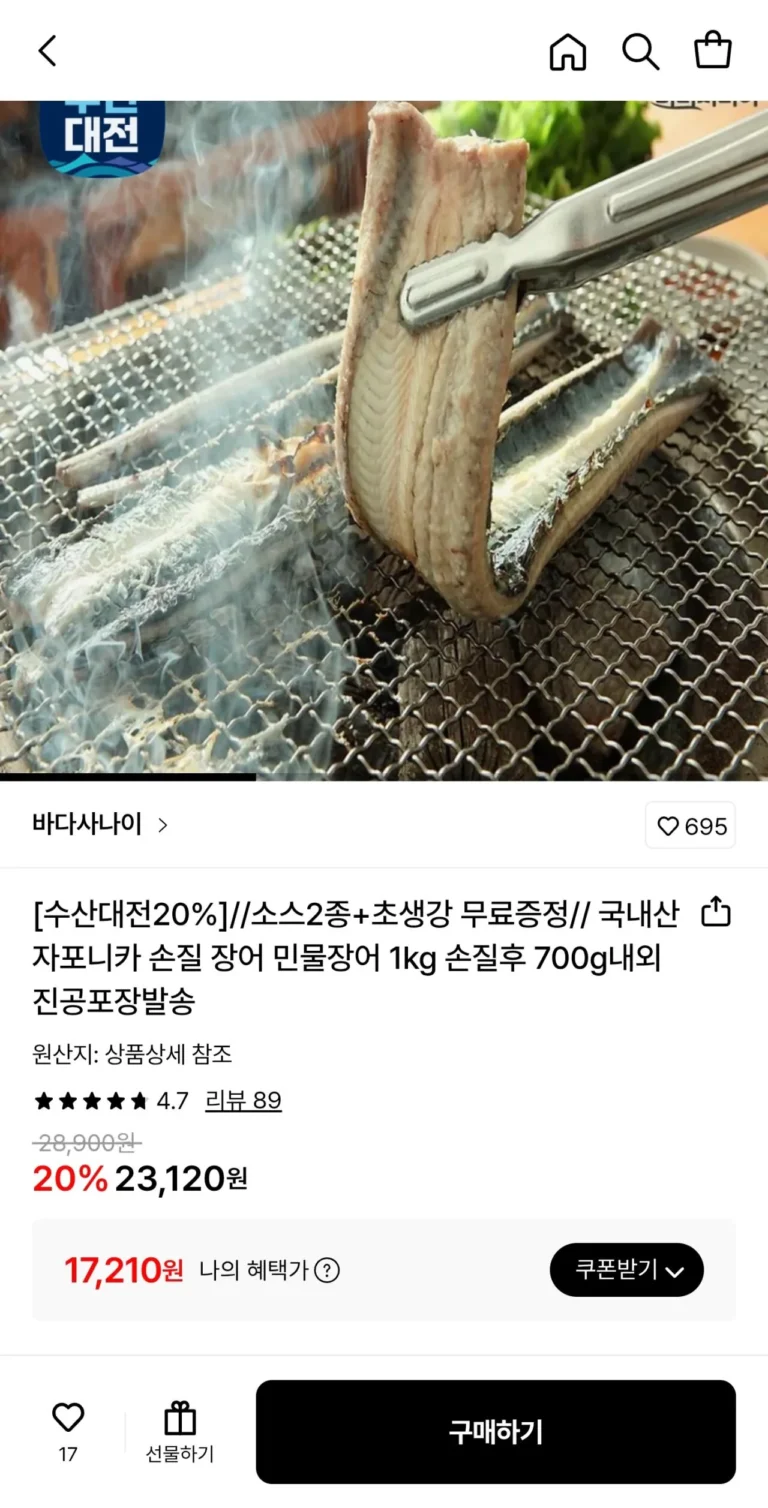
Task: Tap 선물하기 to send as gift
Action: pos(180,1431)
